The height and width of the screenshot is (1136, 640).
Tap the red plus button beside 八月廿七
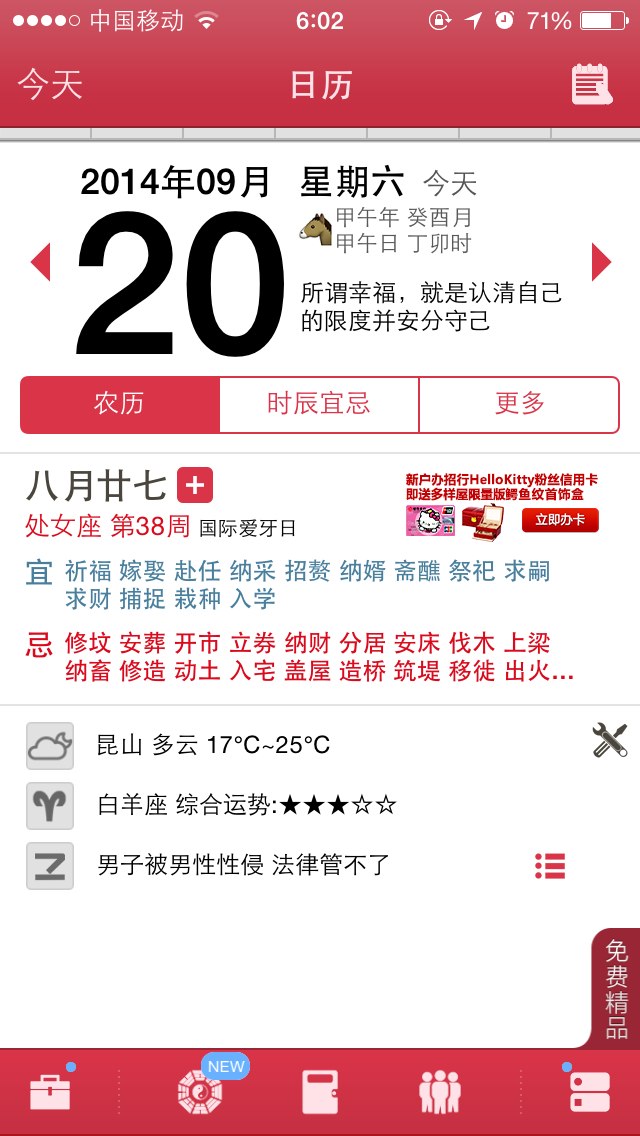click(195, 486)
